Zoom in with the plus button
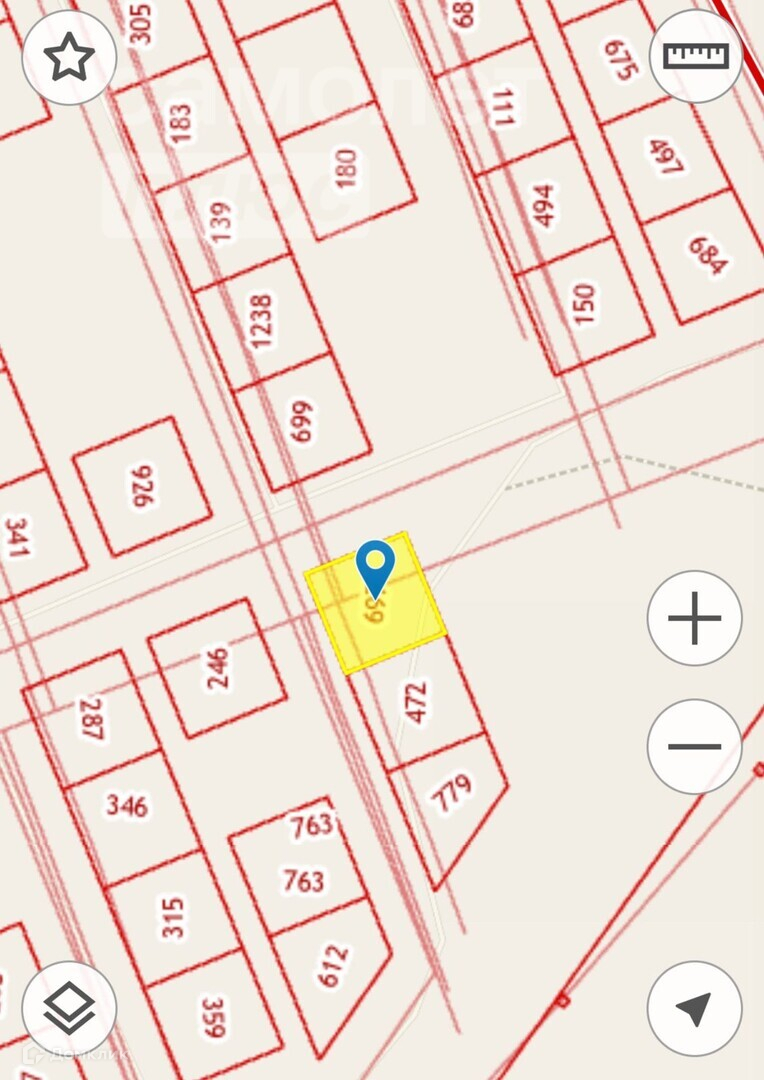The width and height of the screenshot is (764, 1080). pyautogui.click(x=694, y=618)
